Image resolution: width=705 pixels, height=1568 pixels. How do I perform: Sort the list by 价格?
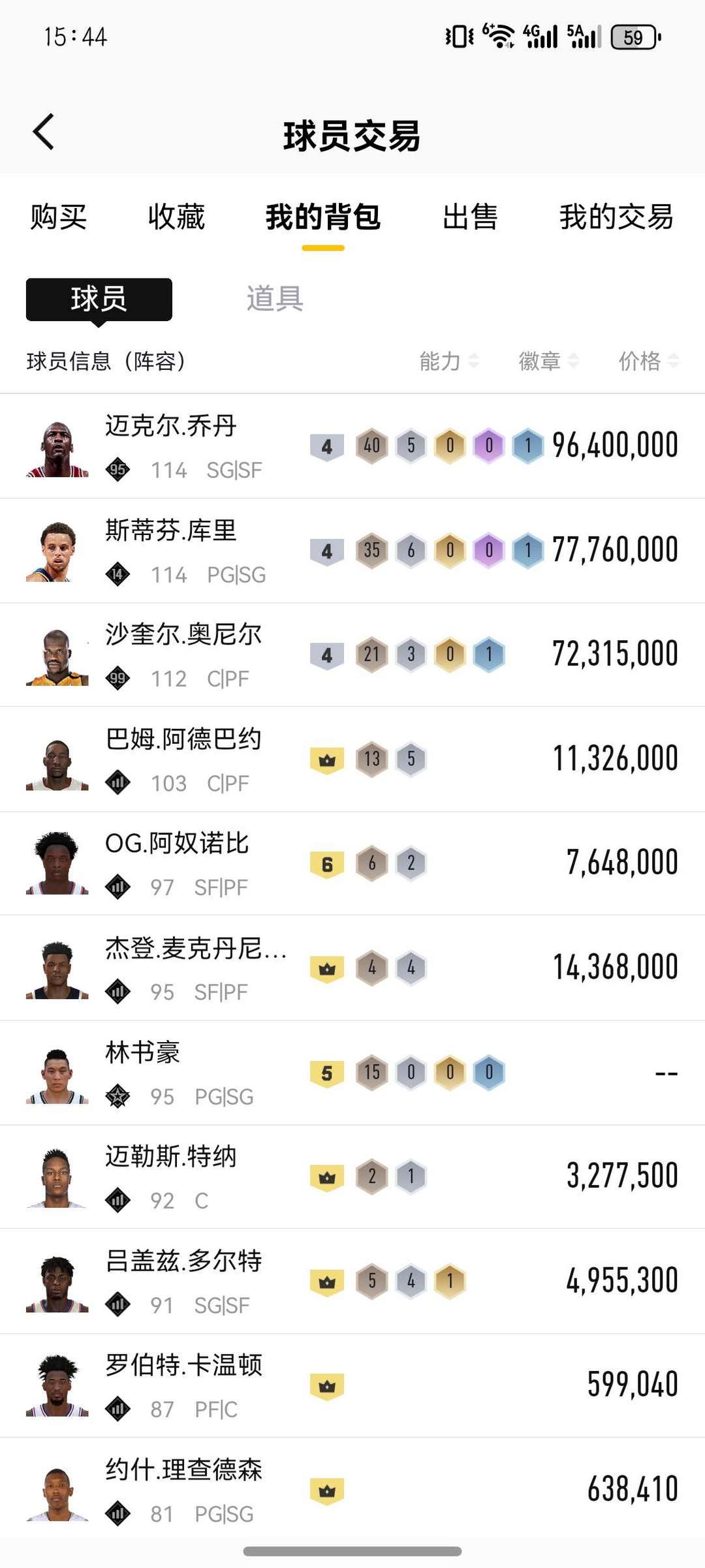click(x=648, y=361)
